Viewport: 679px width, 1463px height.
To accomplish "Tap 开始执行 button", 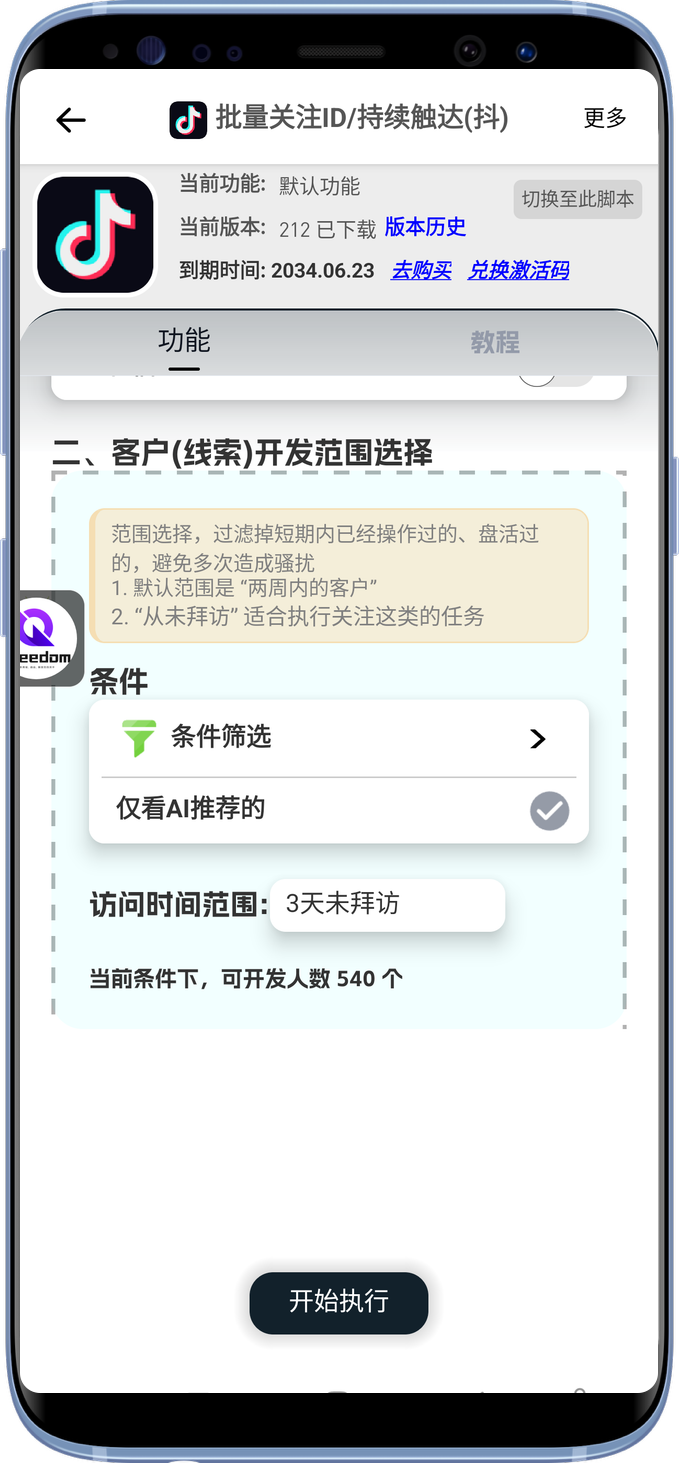I will [338, 1302].
